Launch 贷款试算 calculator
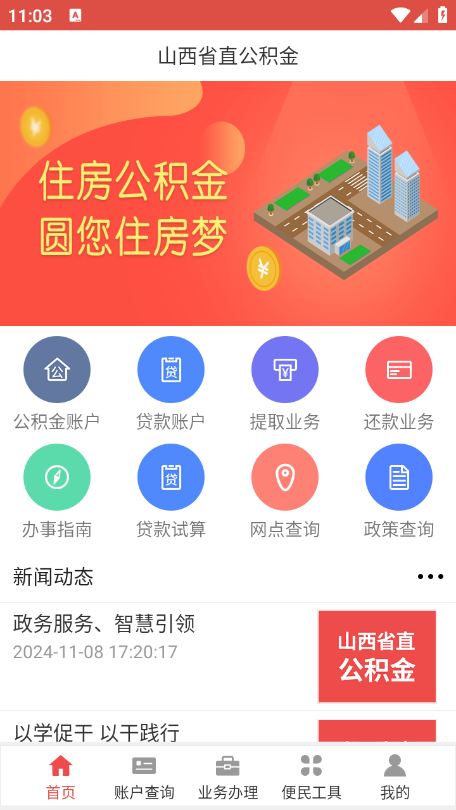The width and height of the screenshot is (456, 810). [x=170, y=492]
